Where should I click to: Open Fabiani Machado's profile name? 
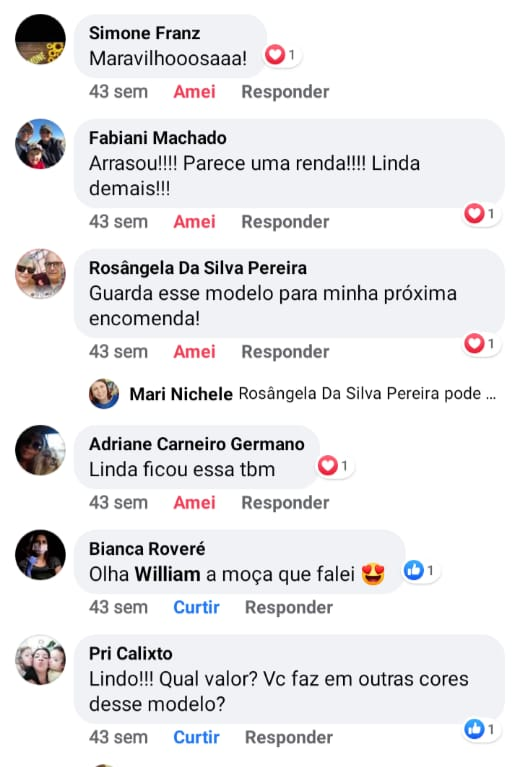[158, 138]
